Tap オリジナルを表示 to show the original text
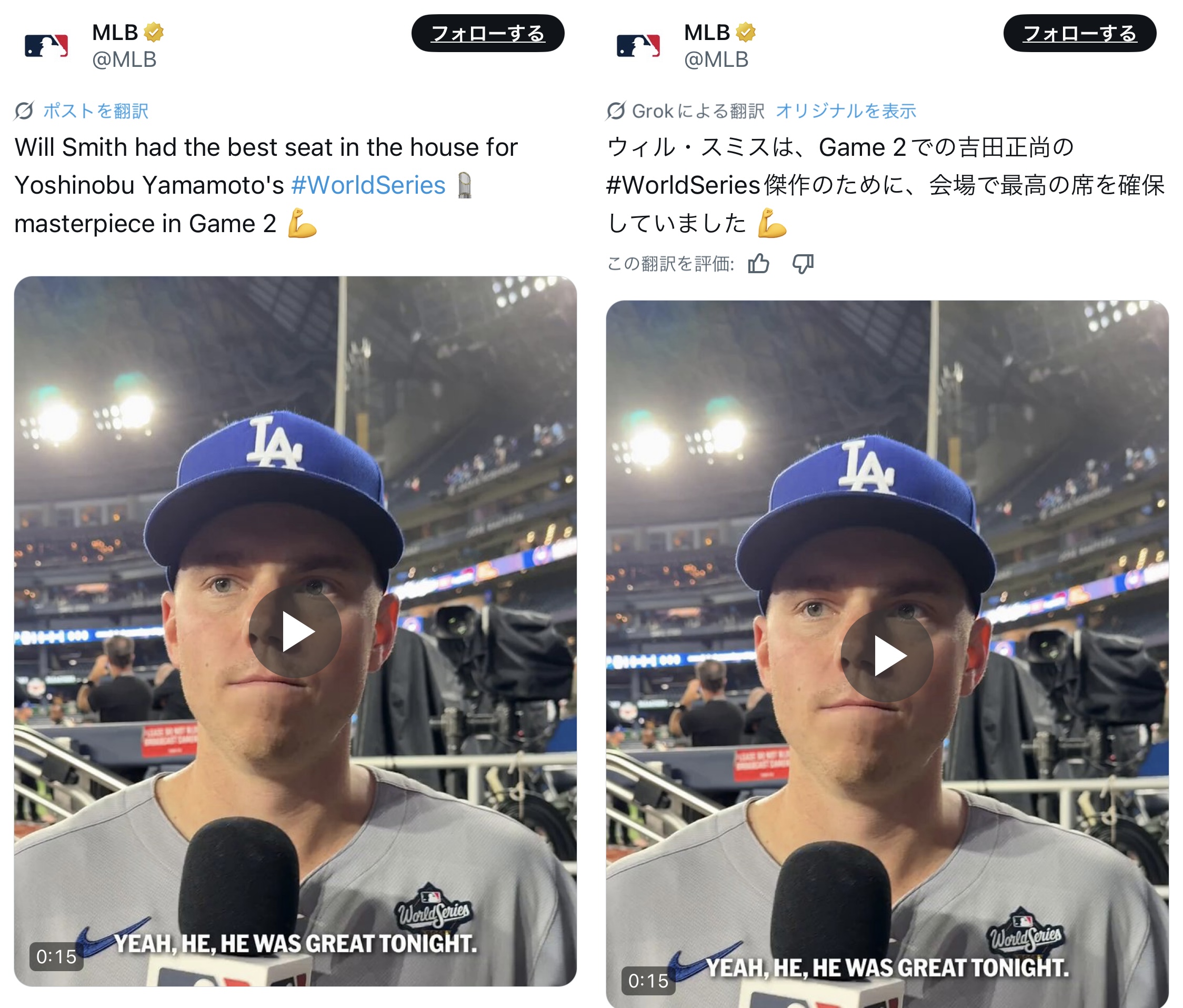The height and width of the screenshot is (1008, 1183). pos(845,111)
